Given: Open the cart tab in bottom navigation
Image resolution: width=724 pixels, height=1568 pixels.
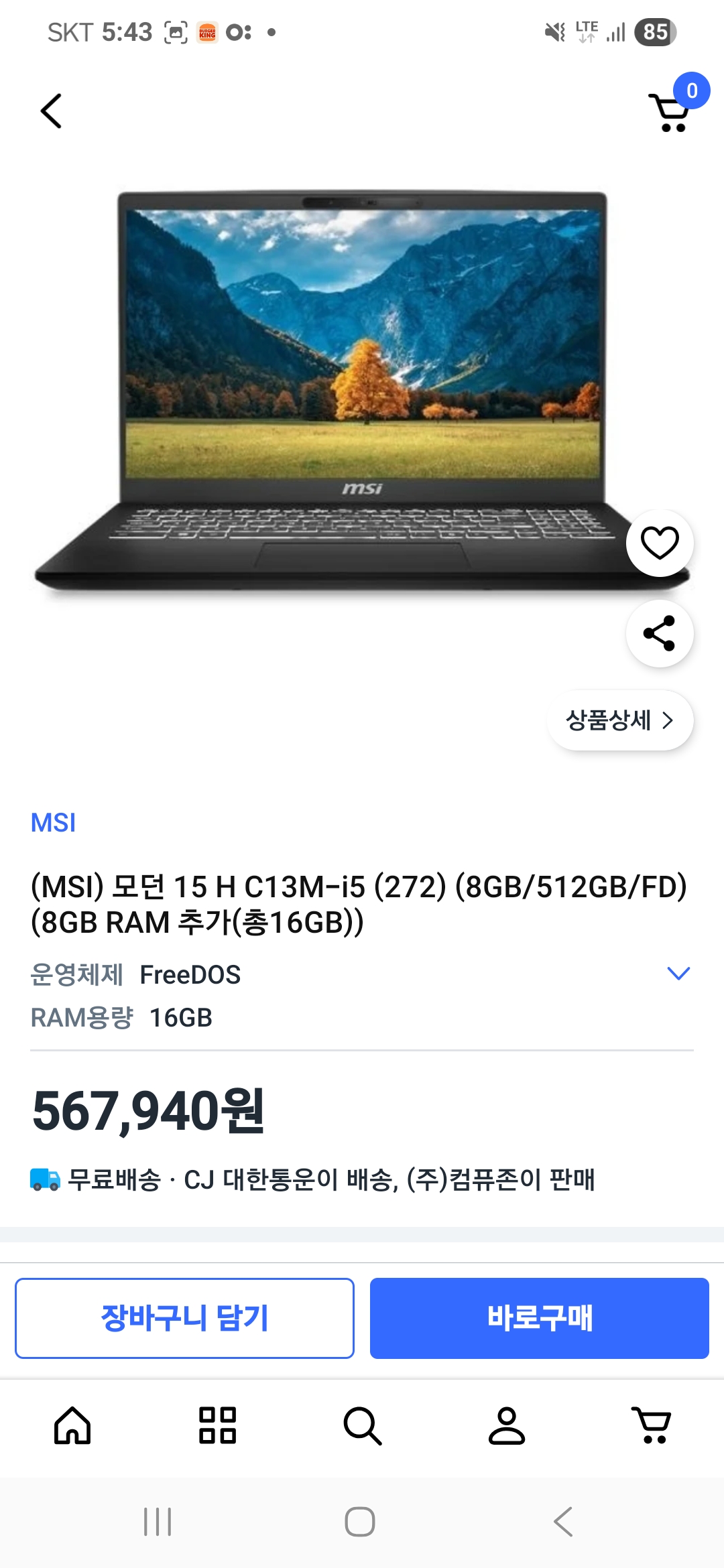Looking at the screenshot, I should pyautogui.click(x=652, y=1425).
